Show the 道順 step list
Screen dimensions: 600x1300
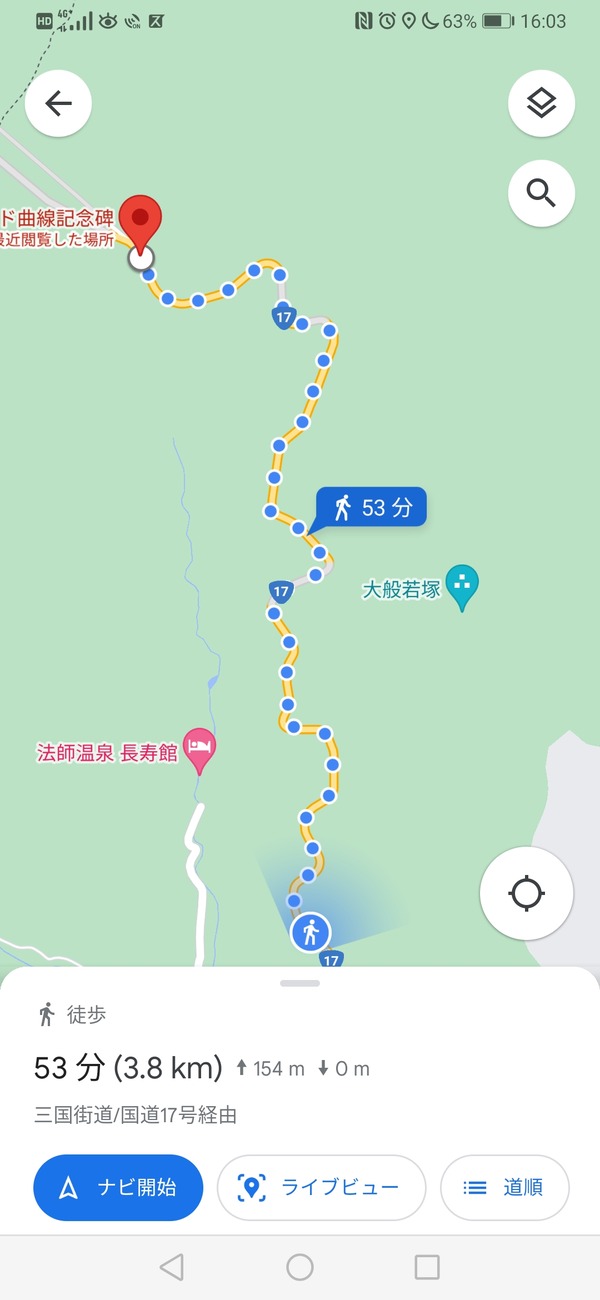[504, 1187]
